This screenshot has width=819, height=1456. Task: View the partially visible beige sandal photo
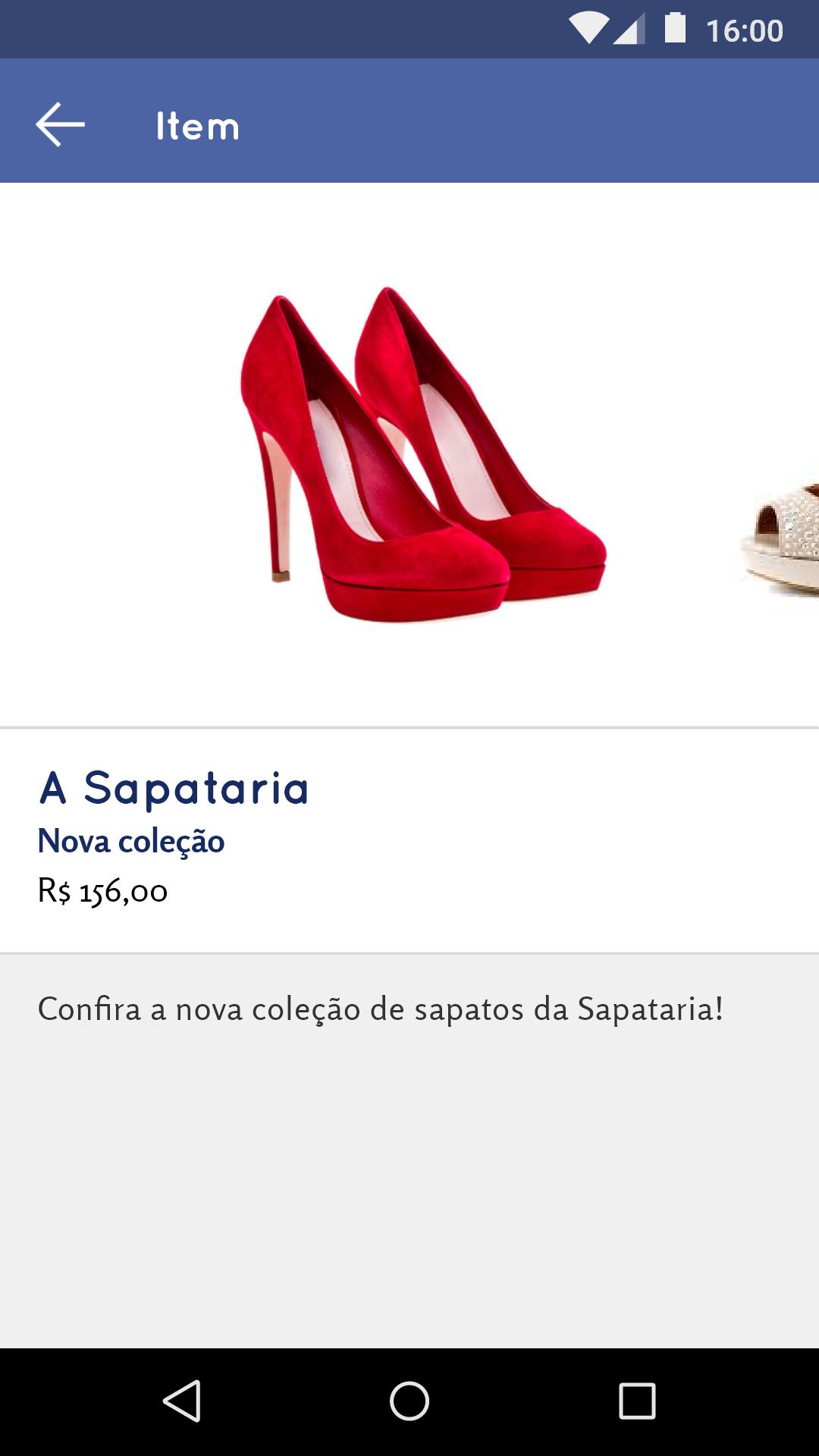coord(780,538)
